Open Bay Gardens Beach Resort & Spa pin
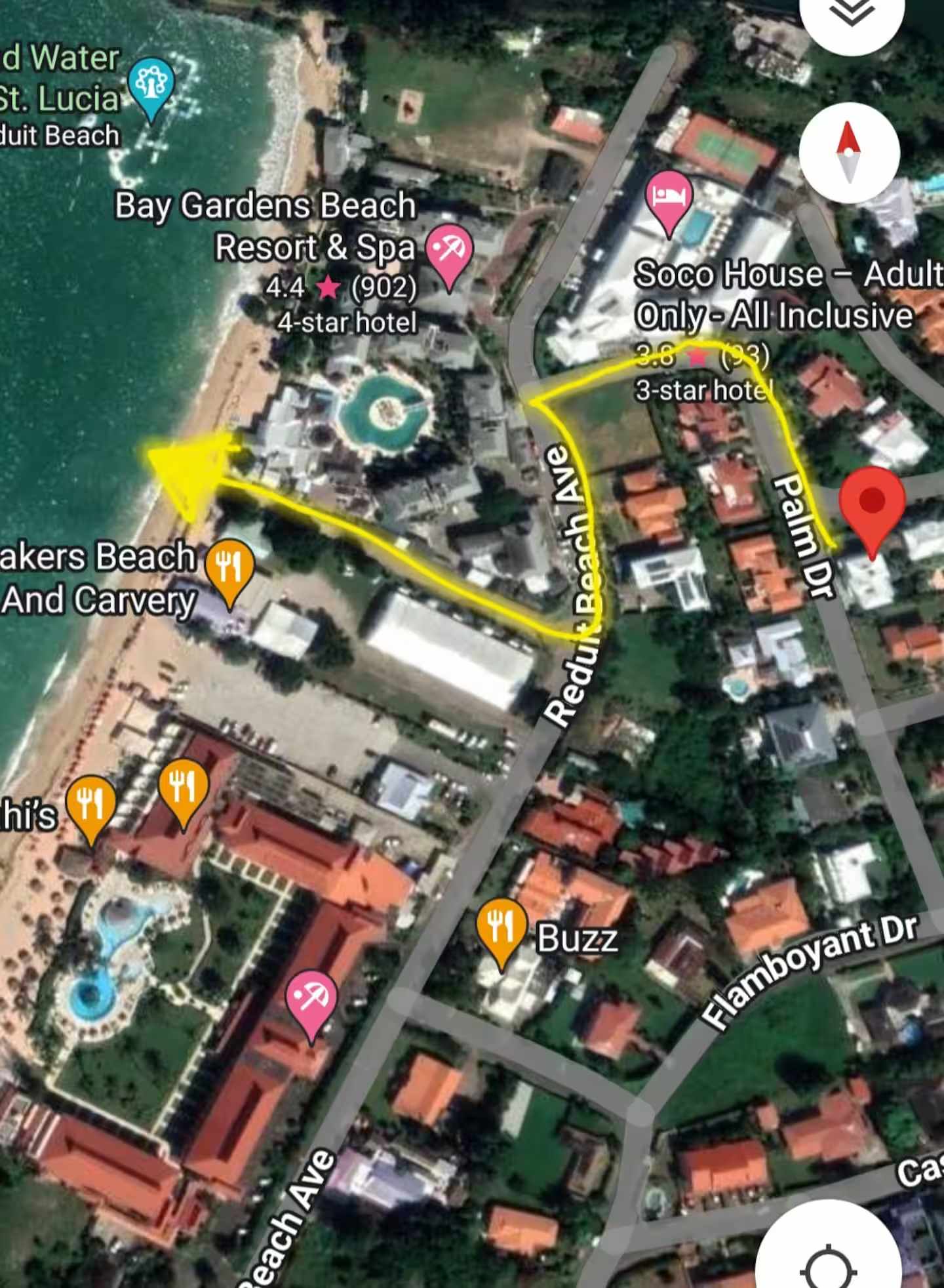This screenshot has width=944, height=1288. 449,253
